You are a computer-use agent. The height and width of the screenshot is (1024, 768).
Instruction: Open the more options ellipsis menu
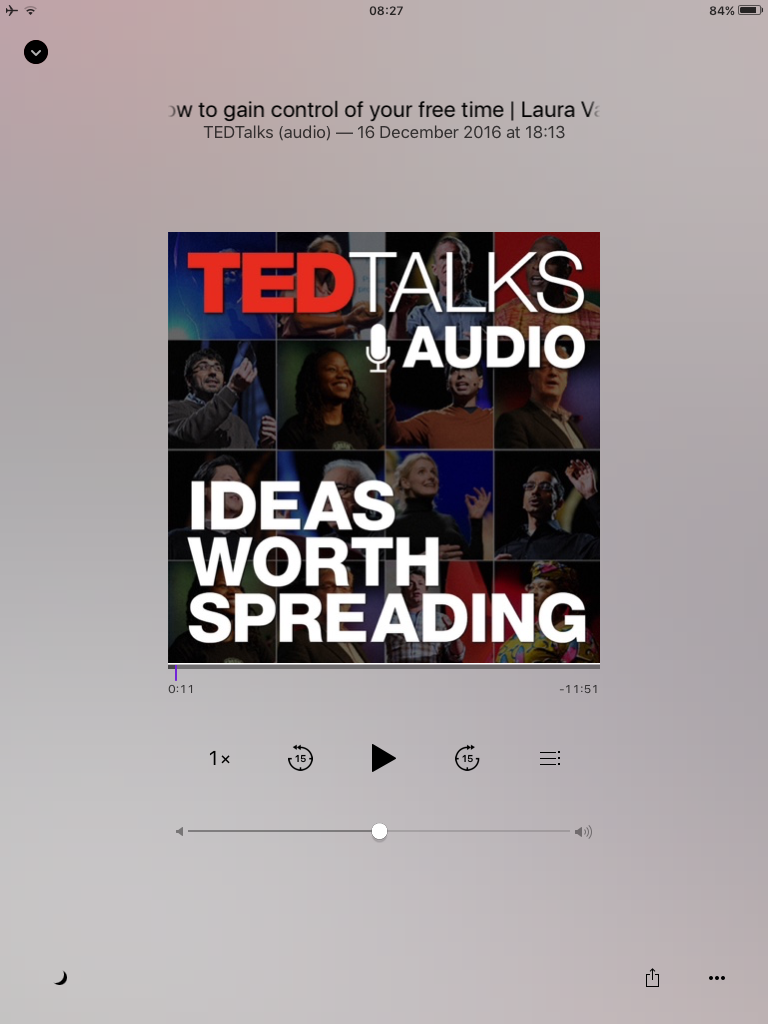coord(717,978)
